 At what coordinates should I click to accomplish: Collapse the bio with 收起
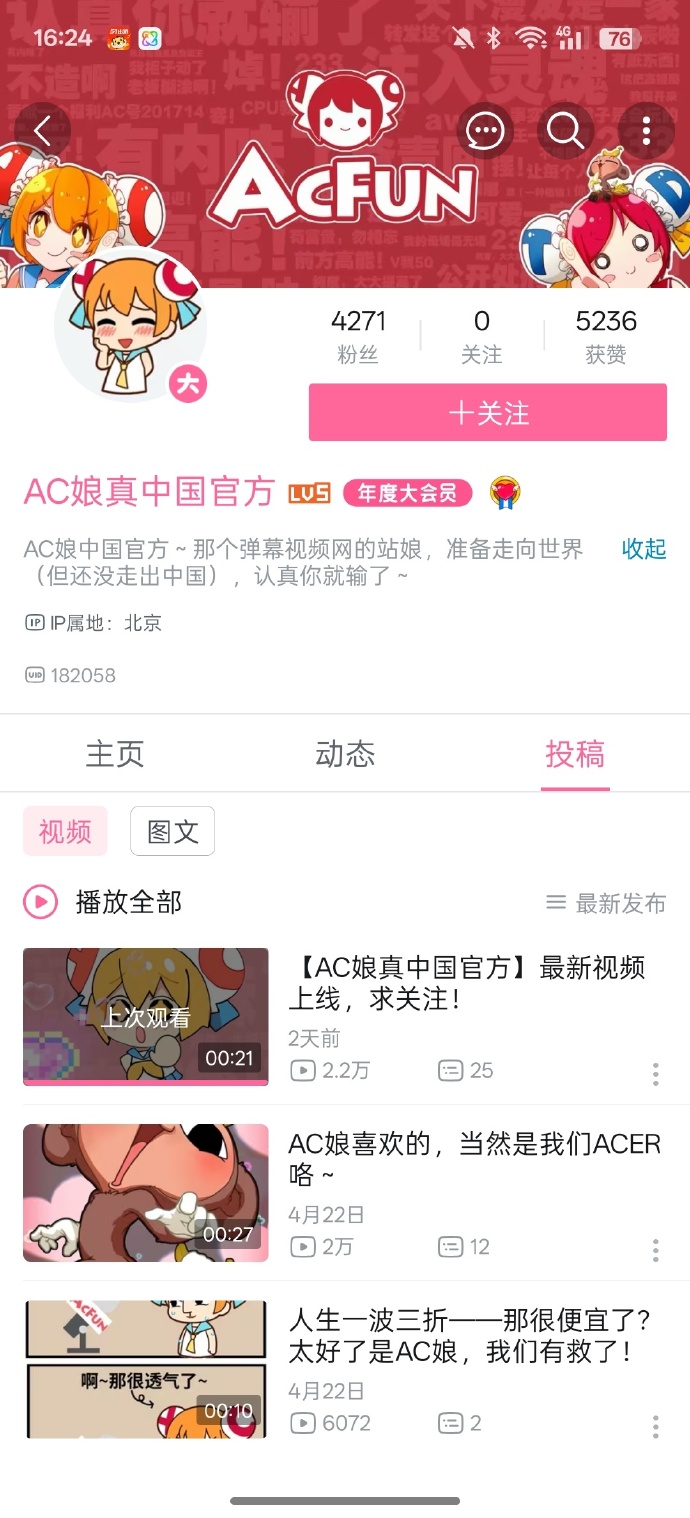[x=643, y=549]
